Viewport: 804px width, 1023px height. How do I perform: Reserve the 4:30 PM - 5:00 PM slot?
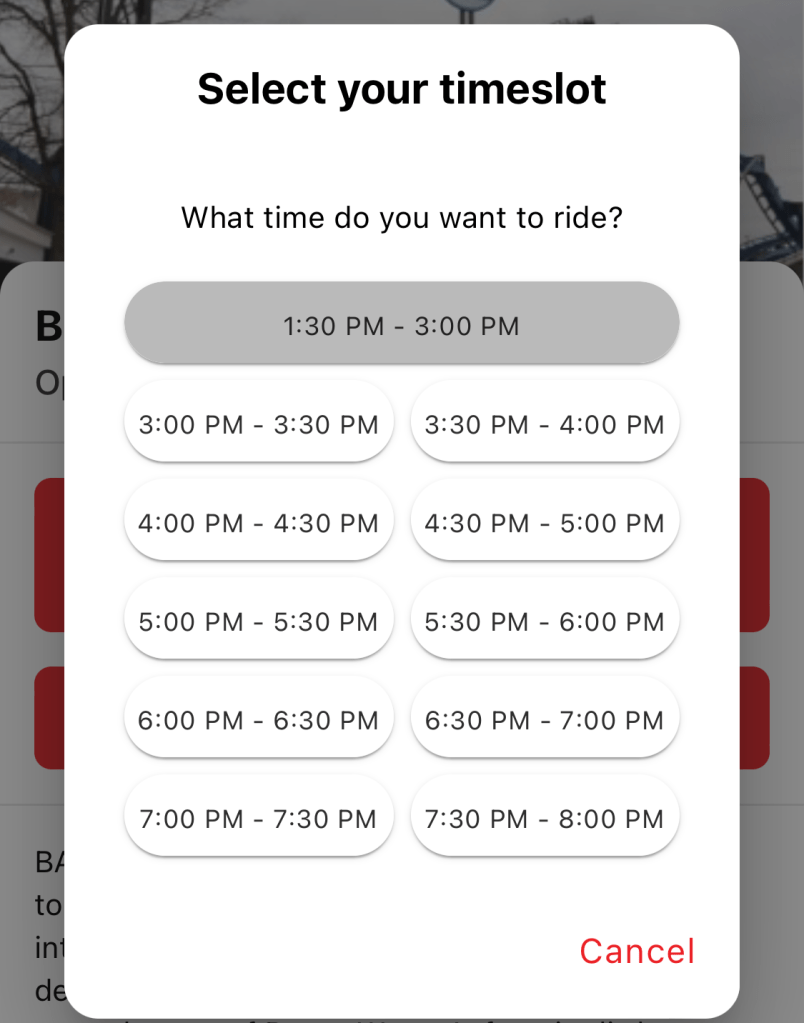(x=544, y=523)
